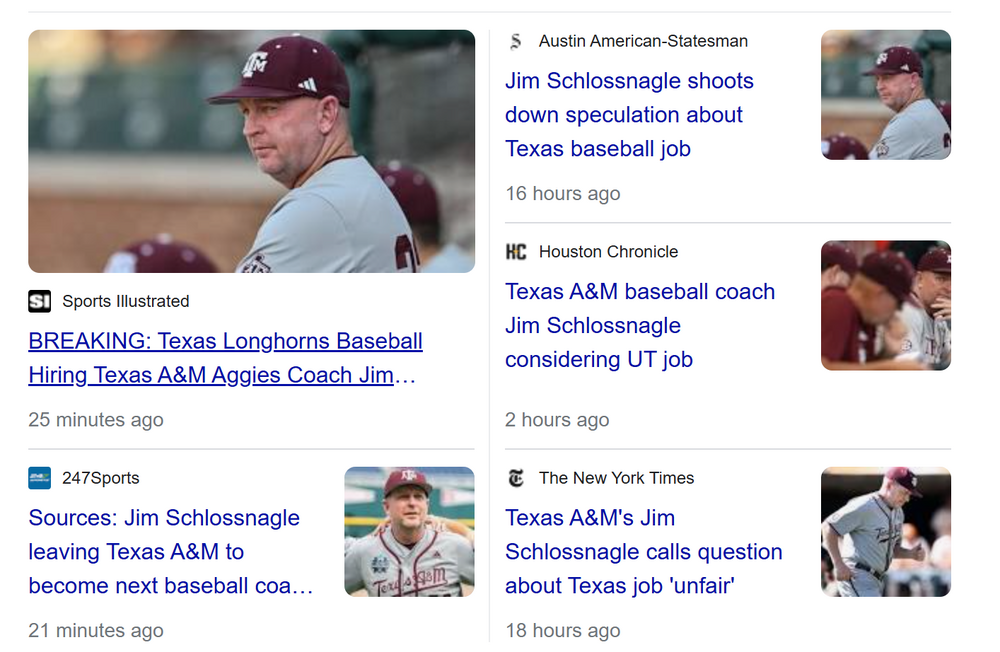Tap the large Sports Illustrated coach photo
Viewport: 1000px width, 652px height.
(251, 151)
